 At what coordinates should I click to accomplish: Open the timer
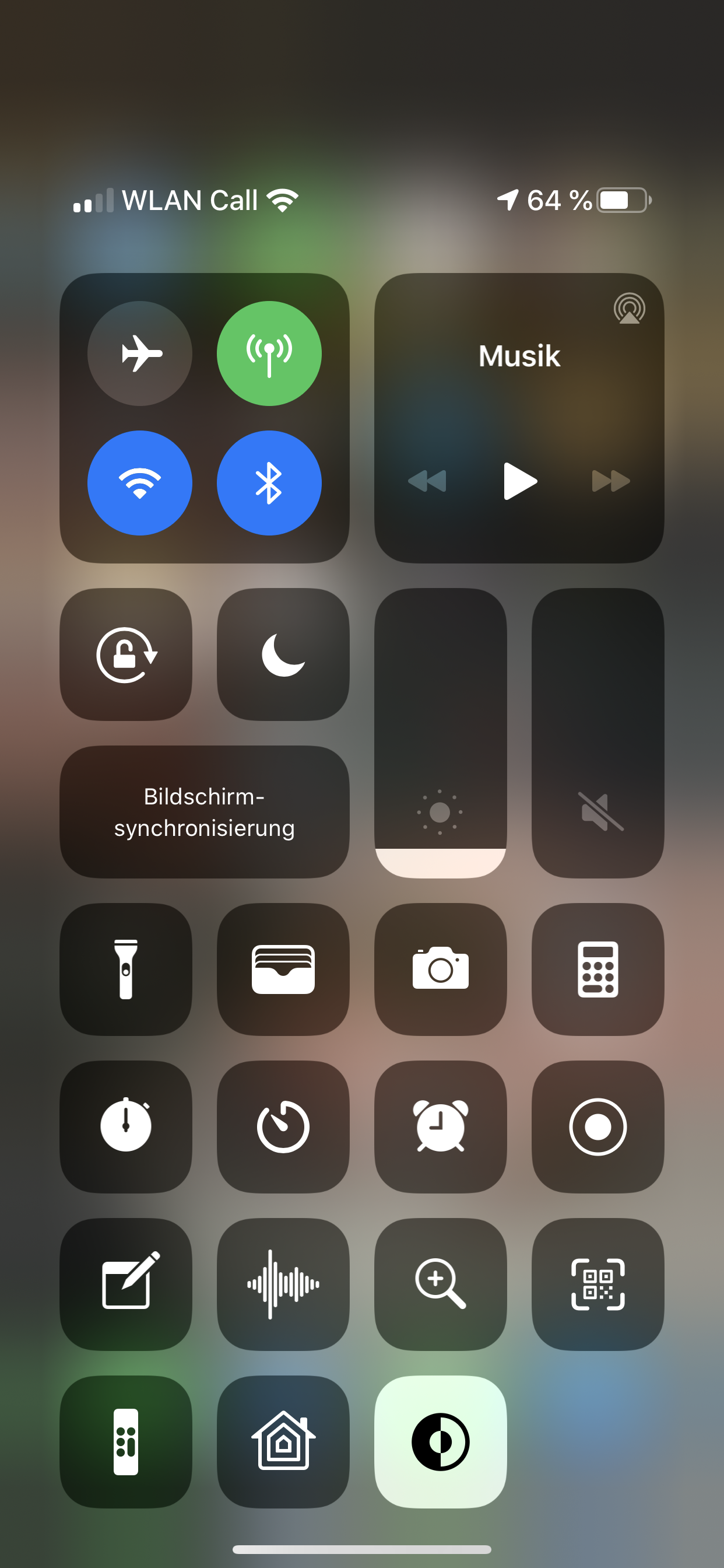click(283, 1126)
